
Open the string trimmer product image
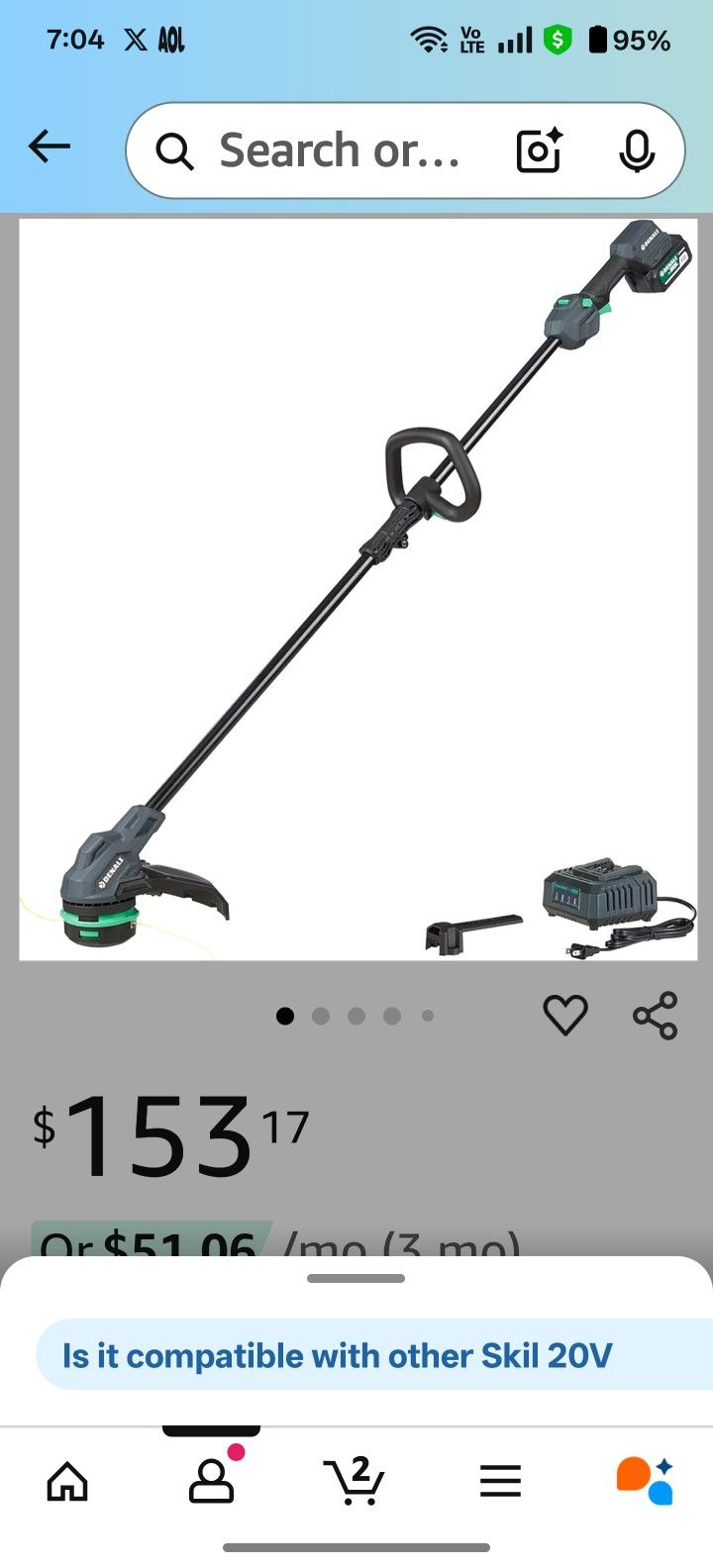(x=357, y=589)
